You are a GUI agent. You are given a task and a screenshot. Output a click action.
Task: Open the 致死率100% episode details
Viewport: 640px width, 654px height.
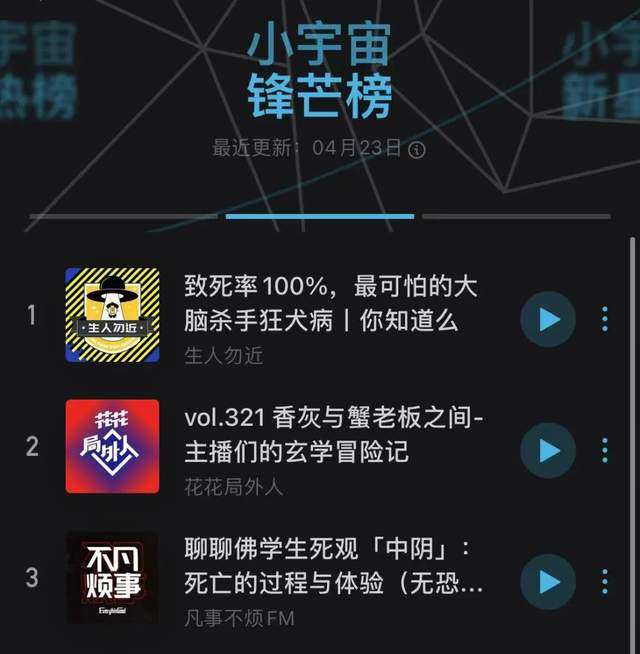[331, 304]
